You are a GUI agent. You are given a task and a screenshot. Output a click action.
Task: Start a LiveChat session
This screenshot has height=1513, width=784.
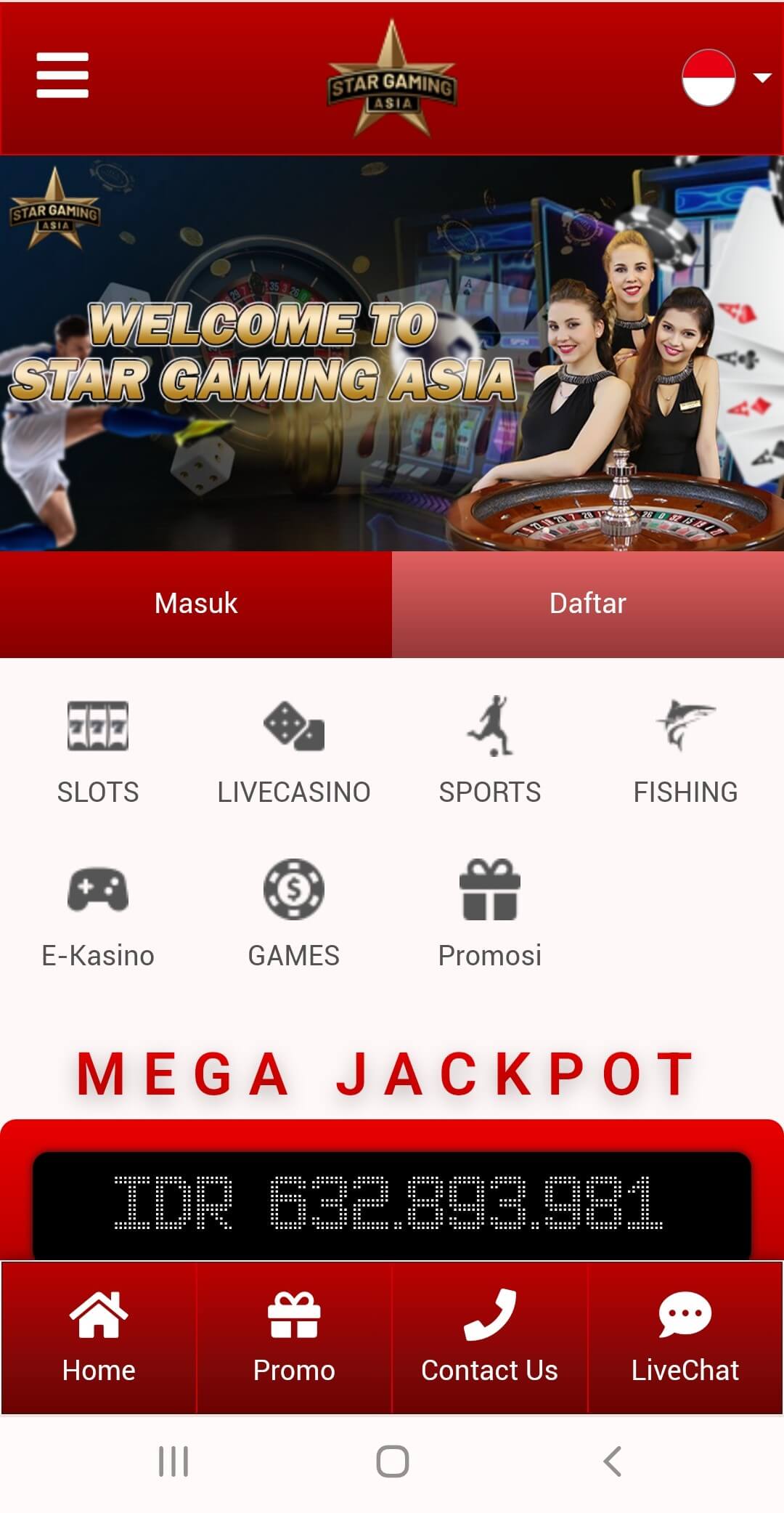[685, 1338]
